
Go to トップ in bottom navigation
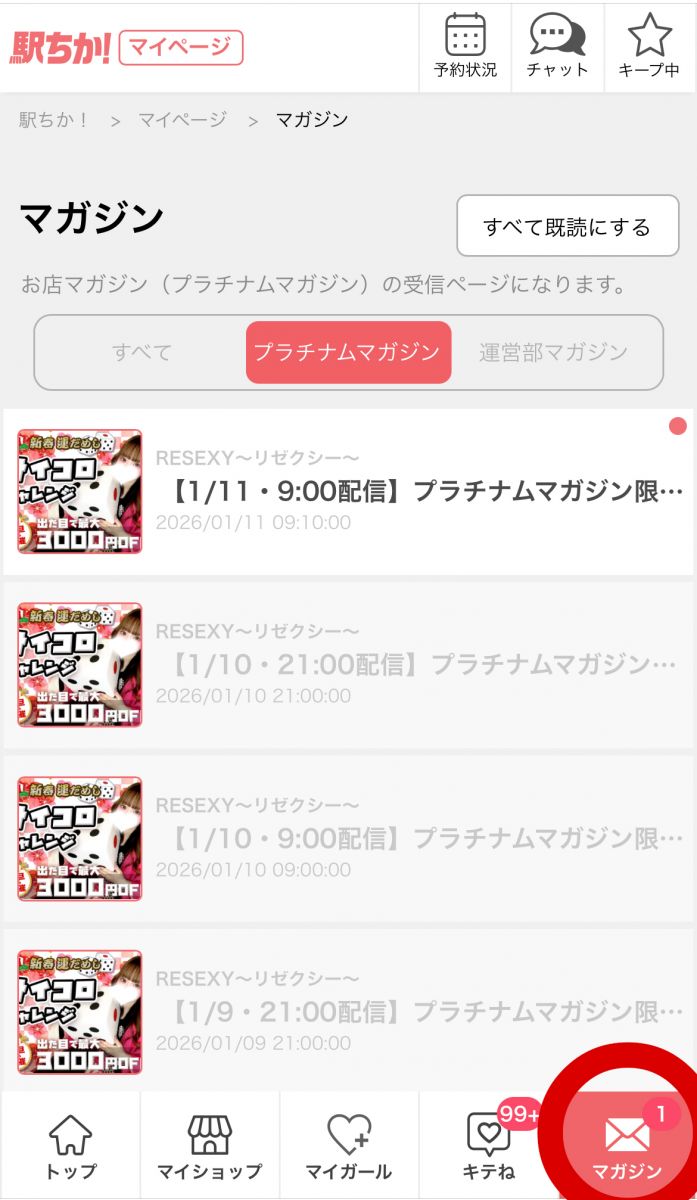coord(71,1146)
